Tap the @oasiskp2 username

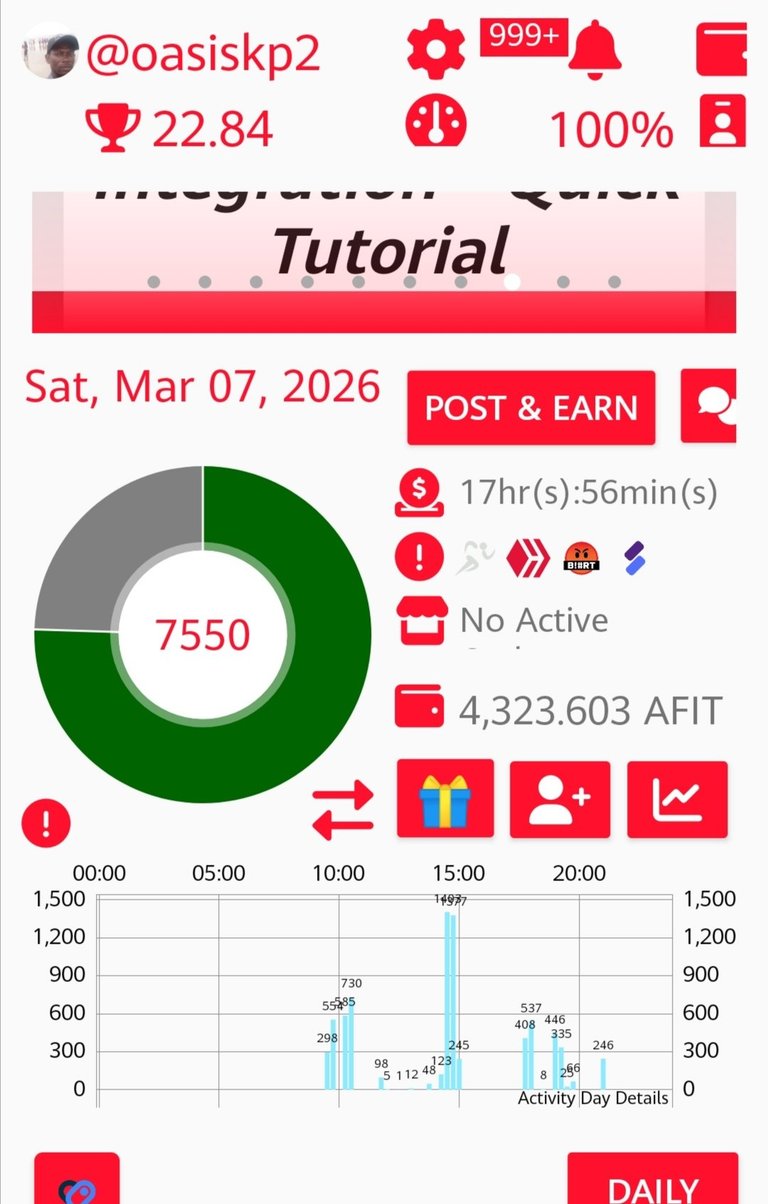tap(203, 54)
